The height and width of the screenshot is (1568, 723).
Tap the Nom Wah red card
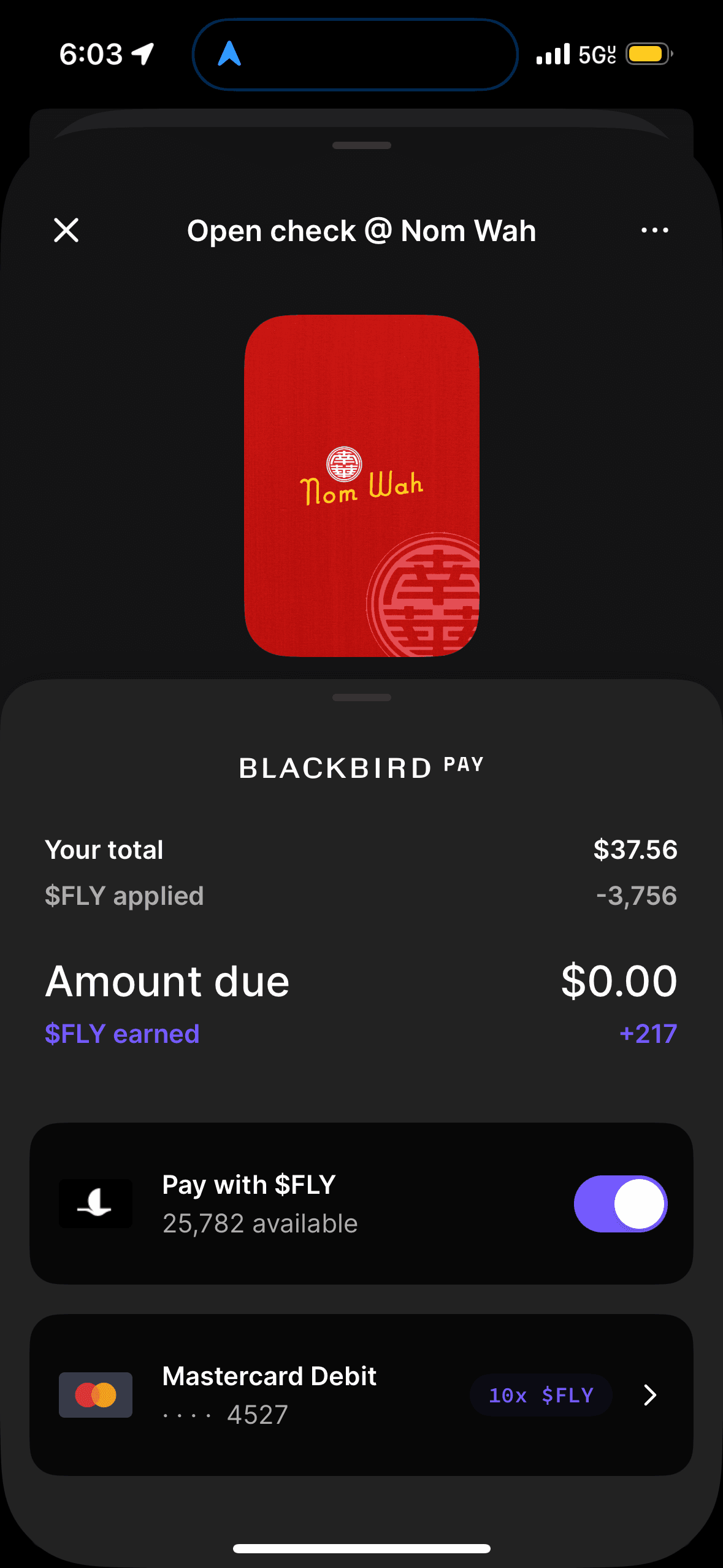tap(361, 485)
